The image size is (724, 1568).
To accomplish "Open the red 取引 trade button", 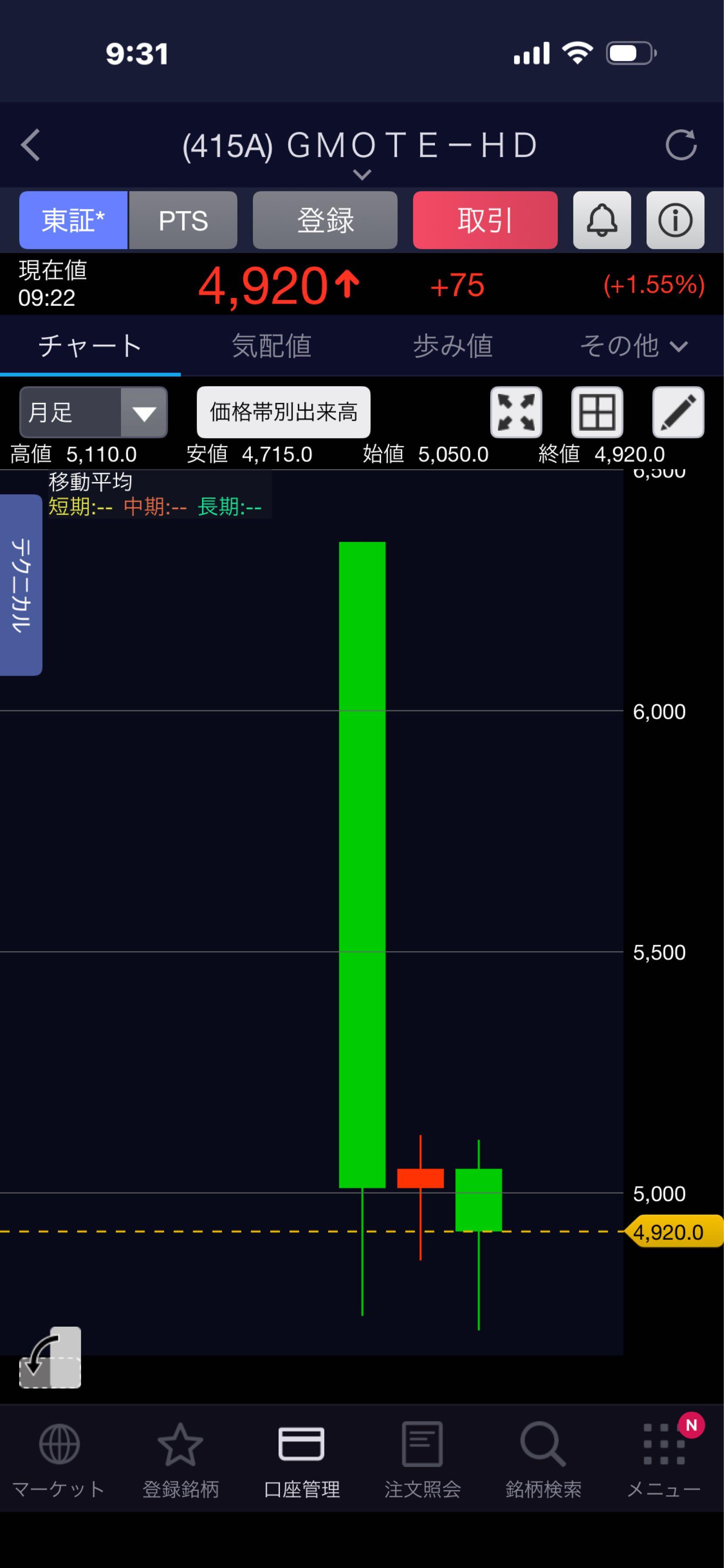I will [485, 220].
